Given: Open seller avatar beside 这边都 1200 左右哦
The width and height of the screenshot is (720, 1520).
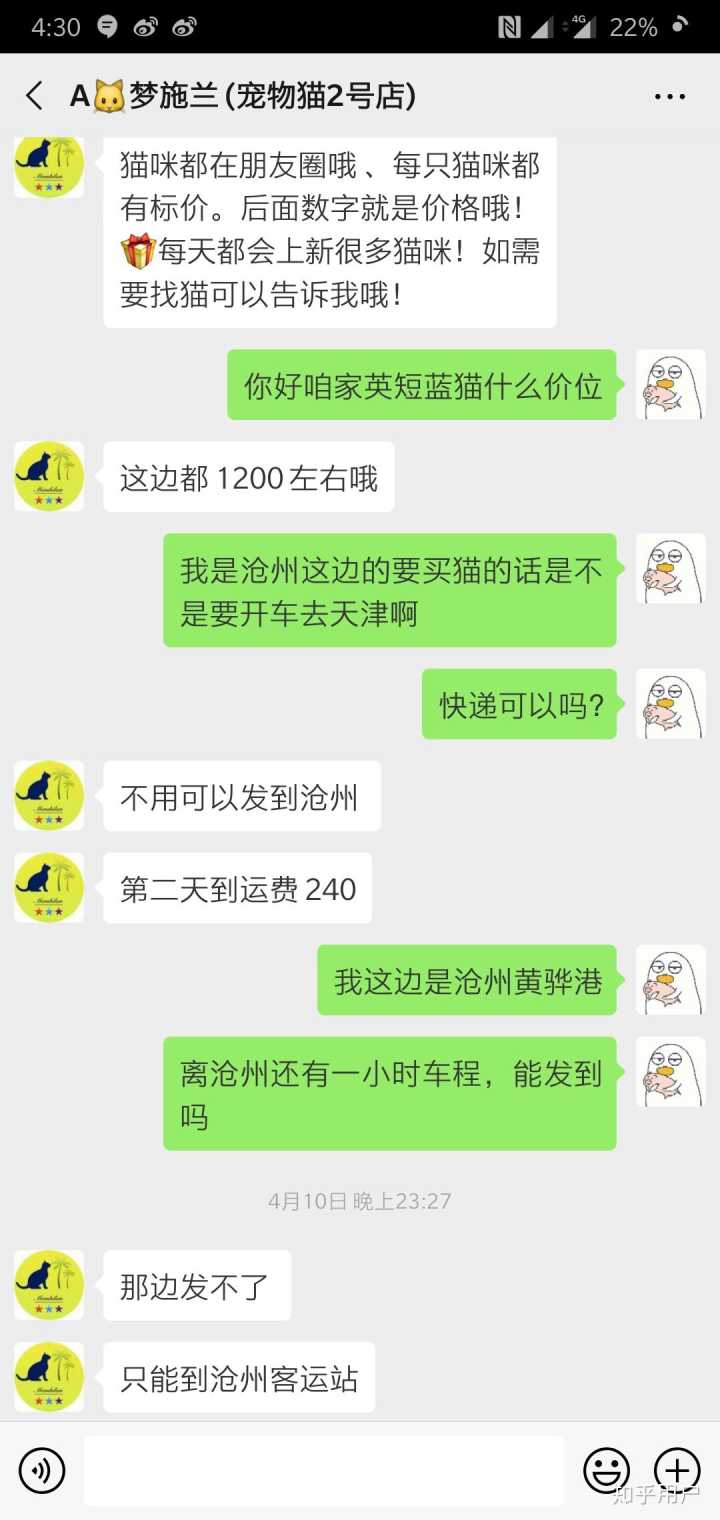Looking at the screenshot, I should coord(49,477).
